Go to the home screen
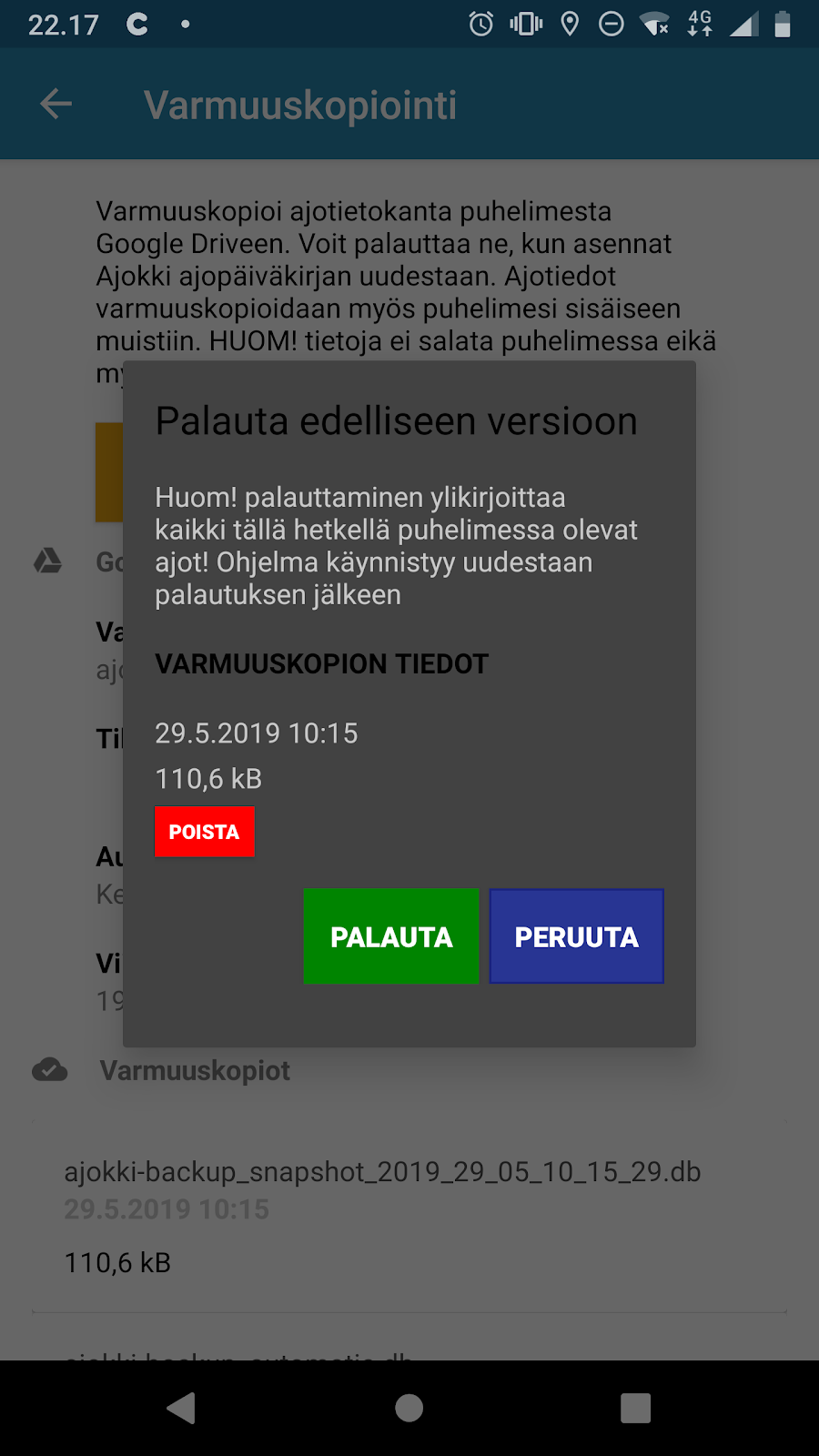819x1456 pixels. point(409,1408)
